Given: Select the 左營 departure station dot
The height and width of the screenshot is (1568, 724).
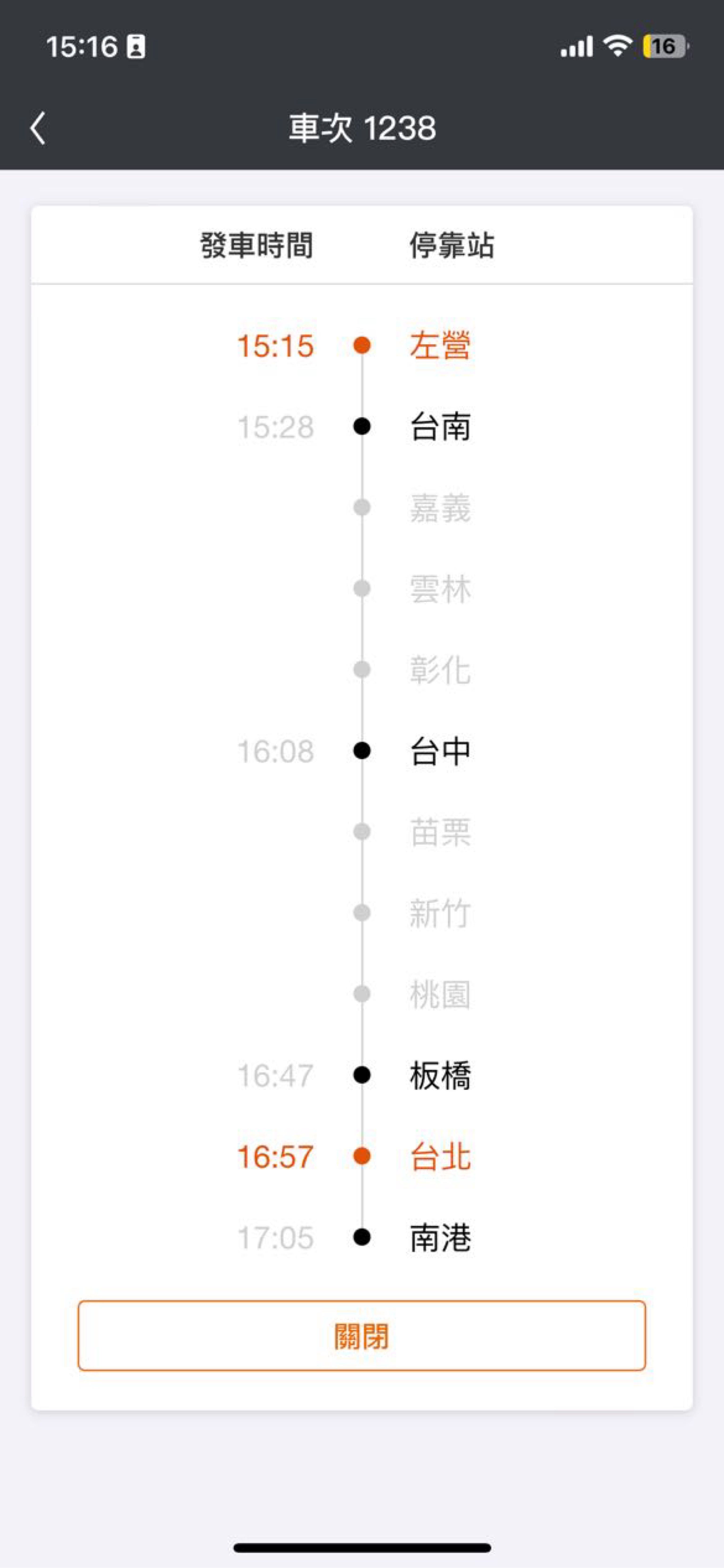Looking at the screenshot, I should [363, 346].
